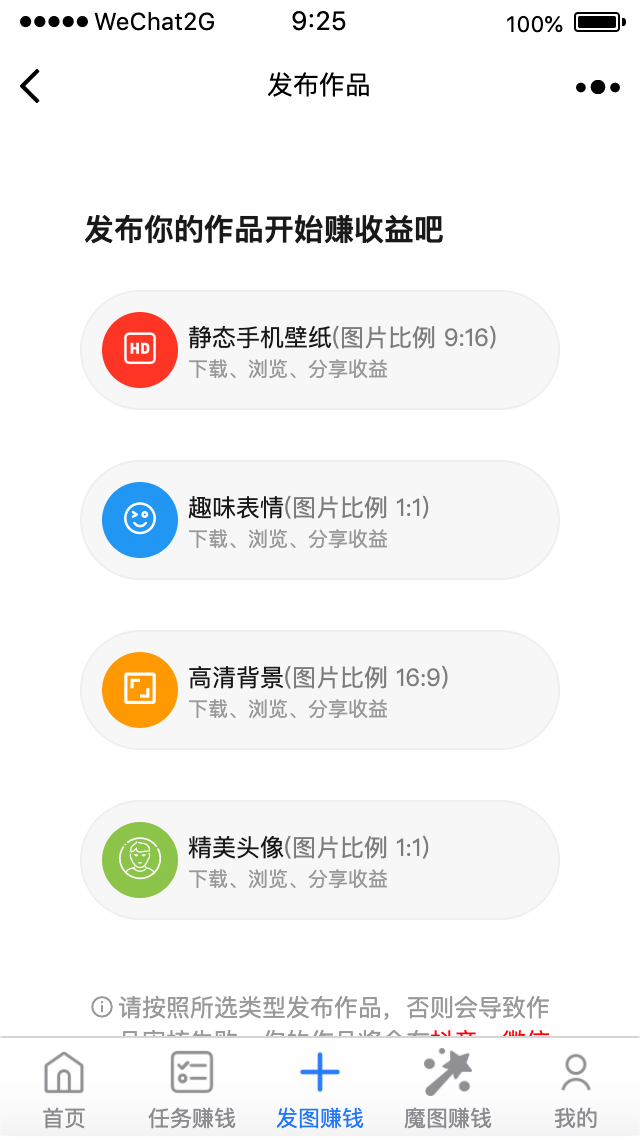Select 精美头像 upload option
This screenshot has width=640, height=1137.
319,860
